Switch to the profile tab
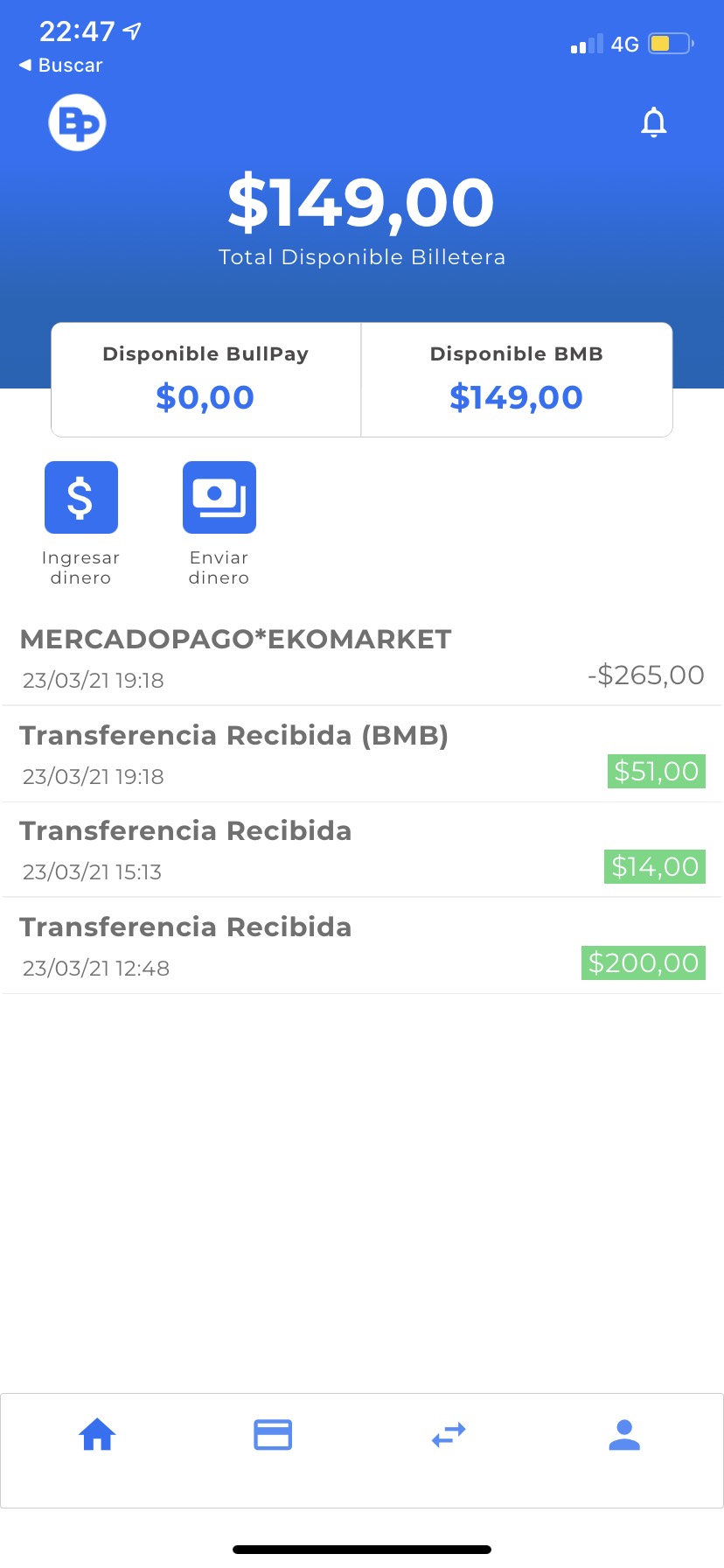Image resolution: width=724 pixels, height=1568 pixels. tap(624, 1435)
